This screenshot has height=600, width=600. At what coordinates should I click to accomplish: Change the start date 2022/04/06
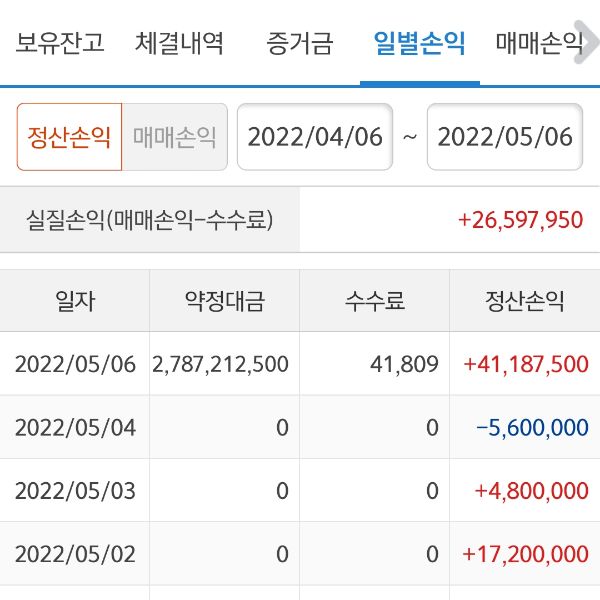[x=315, y=137]
